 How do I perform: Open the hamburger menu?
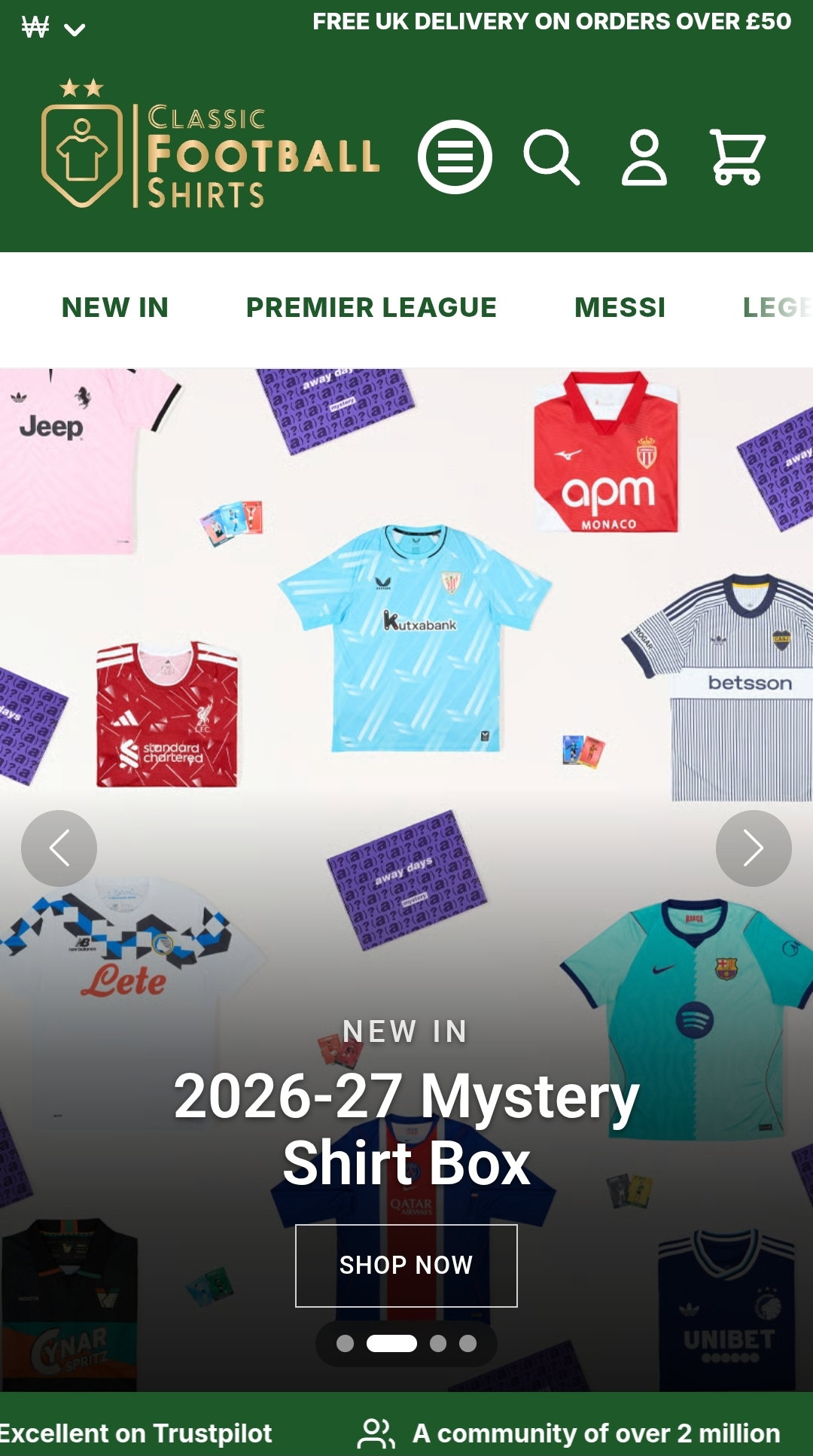(455, 157)
